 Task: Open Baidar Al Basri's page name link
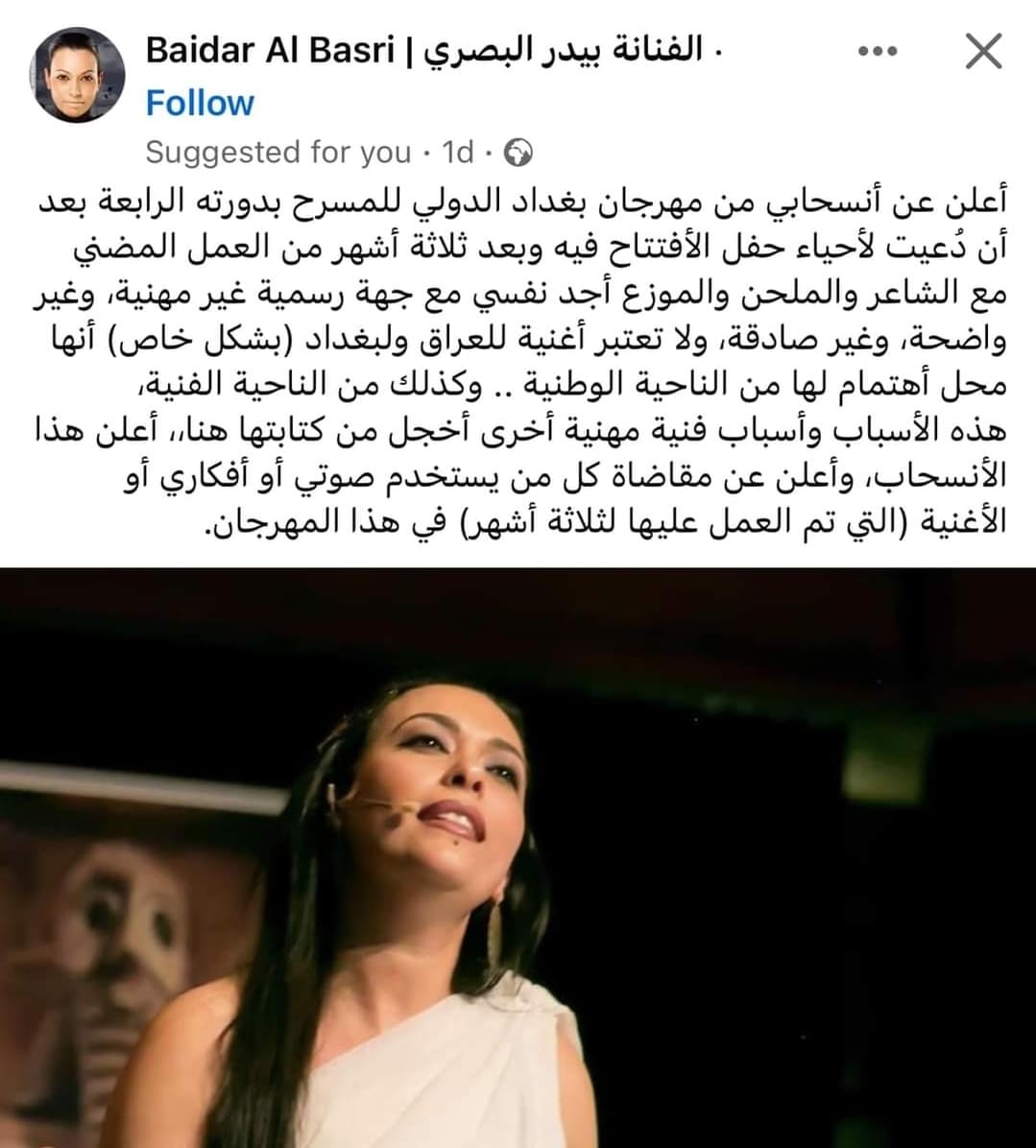(x=423, y=50)
